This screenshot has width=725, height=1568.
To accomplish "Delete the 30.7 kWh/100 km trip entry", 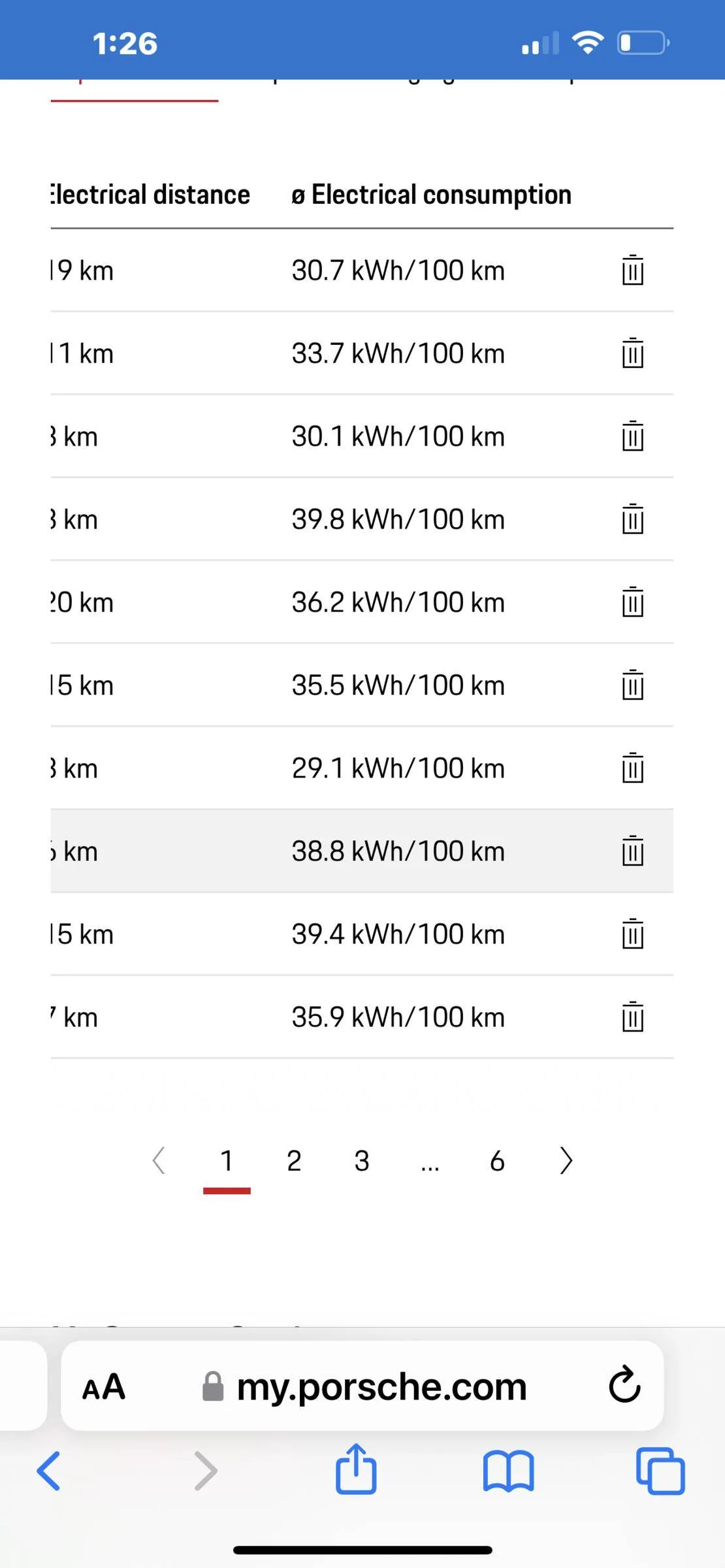I will 632,270.
